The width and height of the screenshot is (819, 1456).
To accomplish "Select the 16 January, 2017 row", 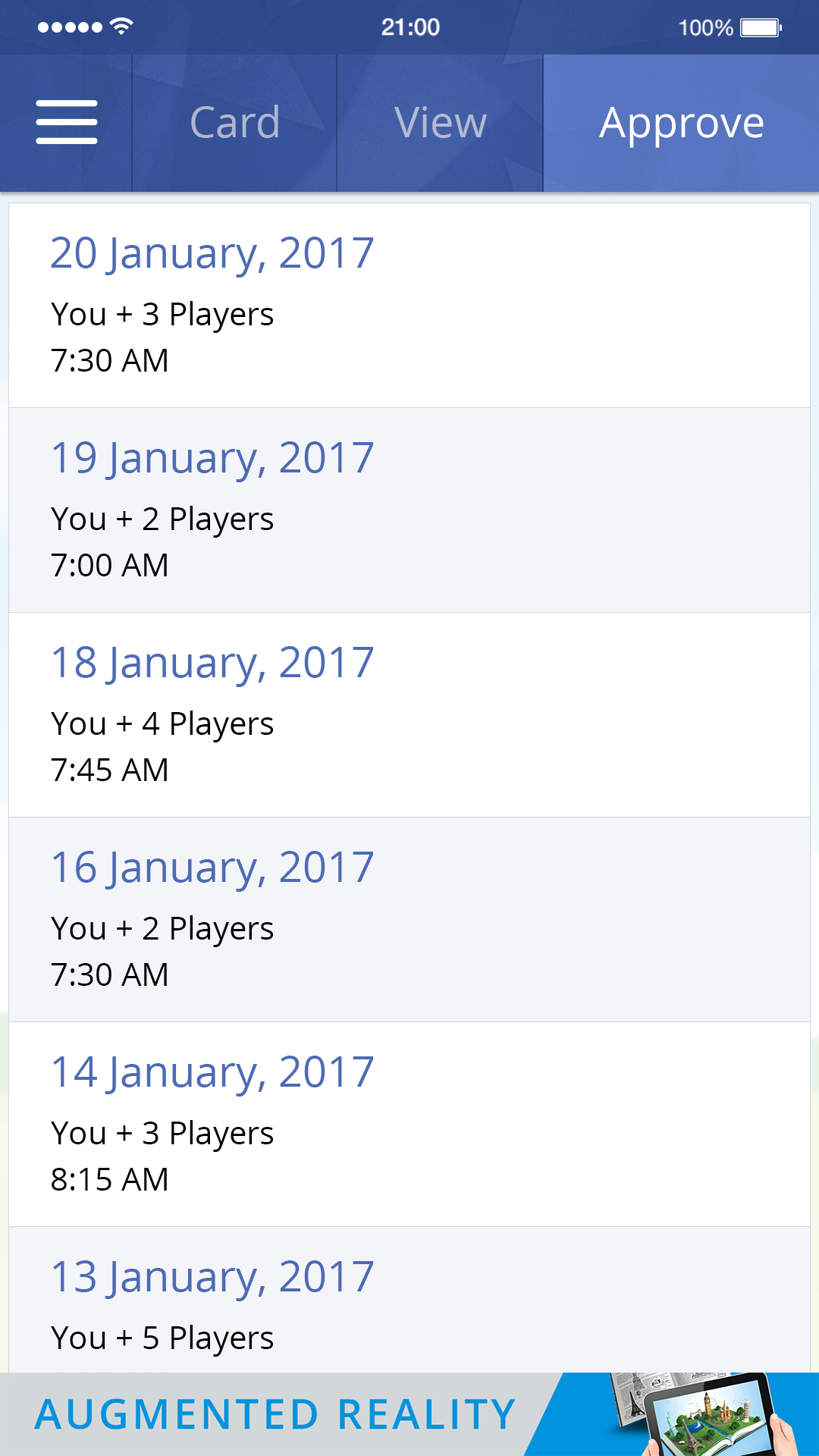I will pyautogui.click(x=409, y=919).
